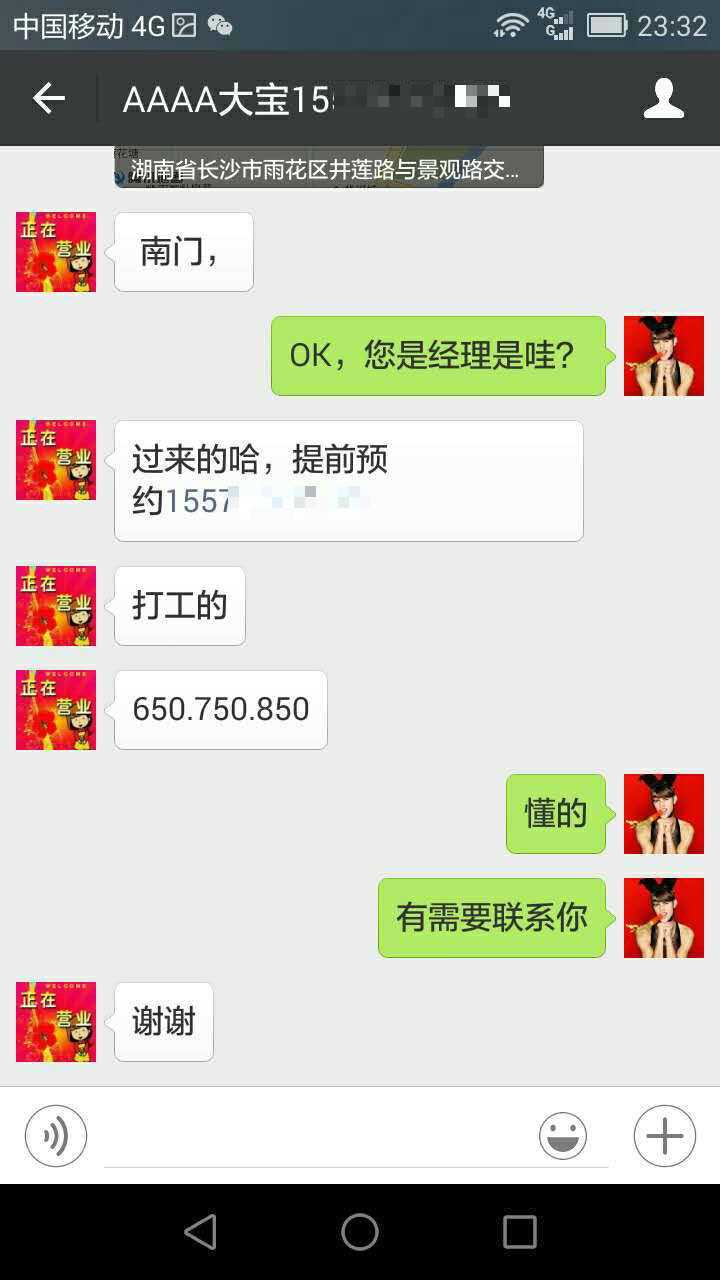Tap the message text field
Screen dimensions: 720x1280
point(320,1138)
